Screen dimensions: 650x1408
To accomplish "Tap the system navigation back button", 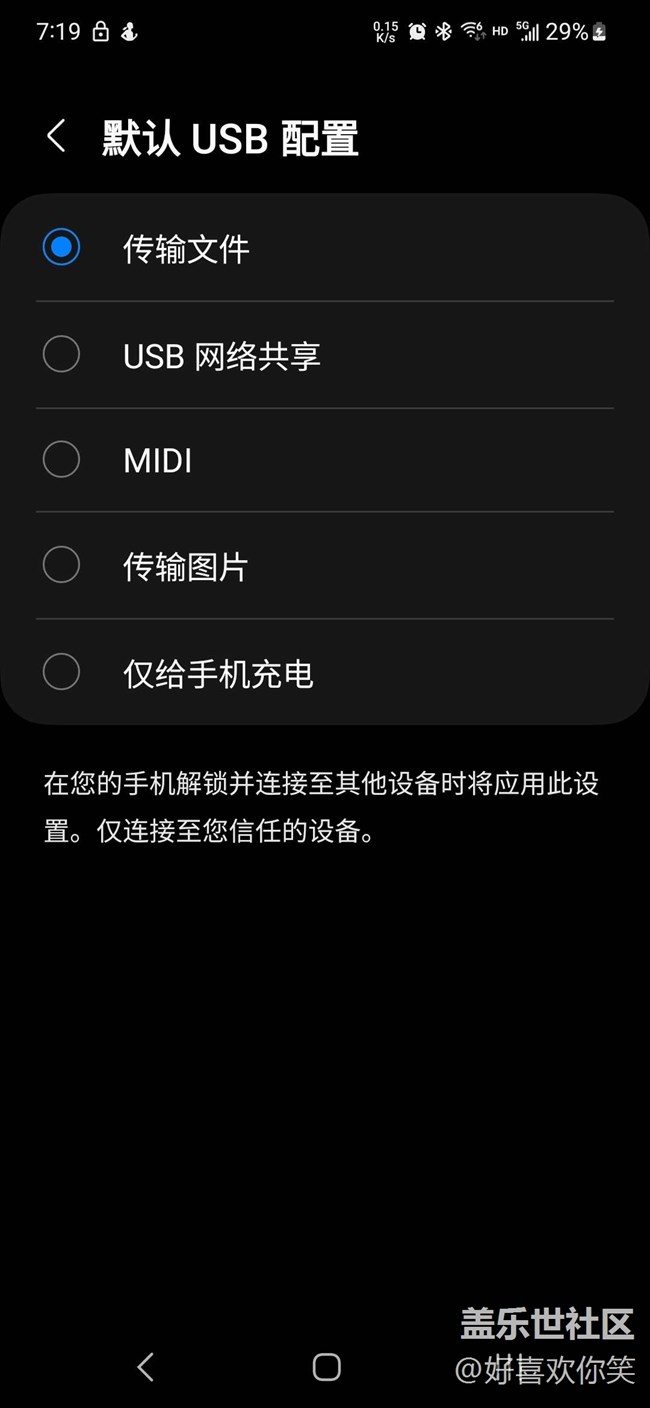I will pos(146,1367).
